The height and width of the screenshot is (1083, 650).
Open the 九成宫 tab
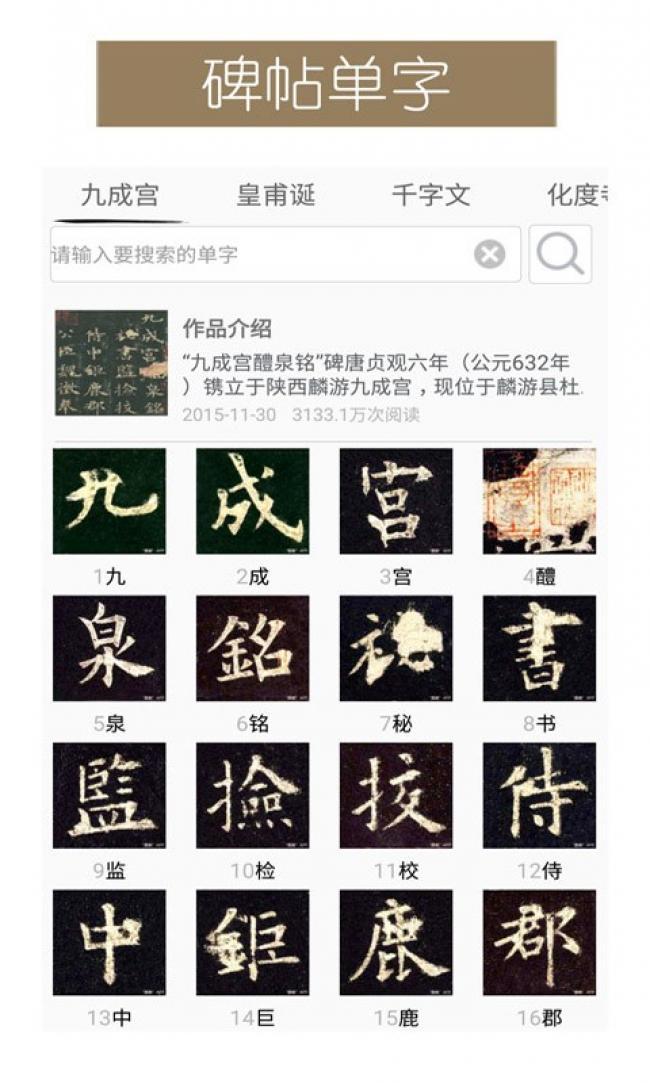coord(120,195)
